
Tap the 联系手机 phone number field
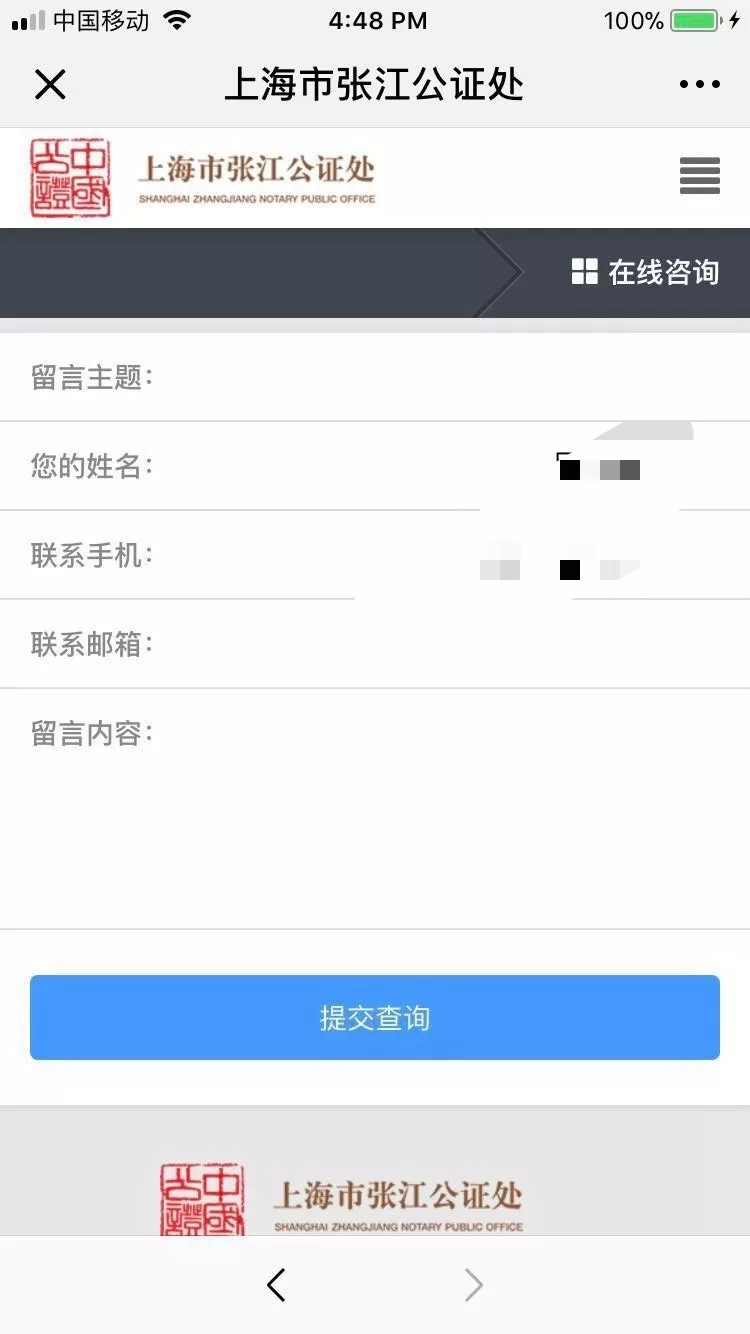pos(375,555)
